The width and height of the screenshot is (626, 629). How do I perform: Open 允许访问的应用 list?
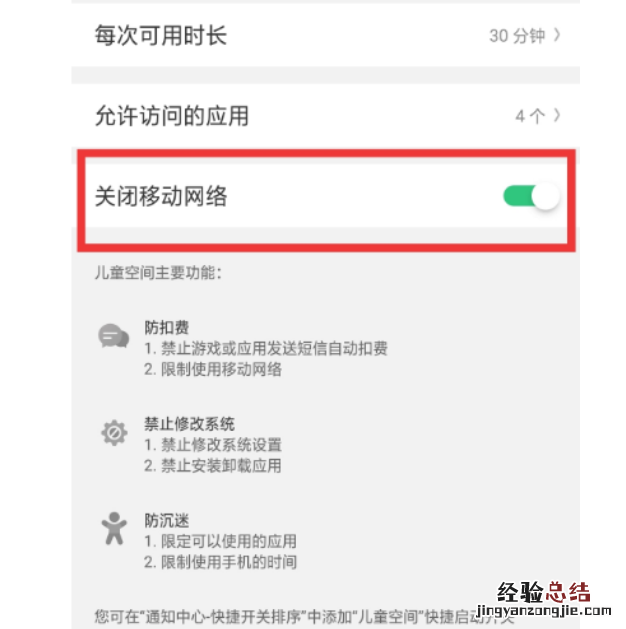point(325,116)
